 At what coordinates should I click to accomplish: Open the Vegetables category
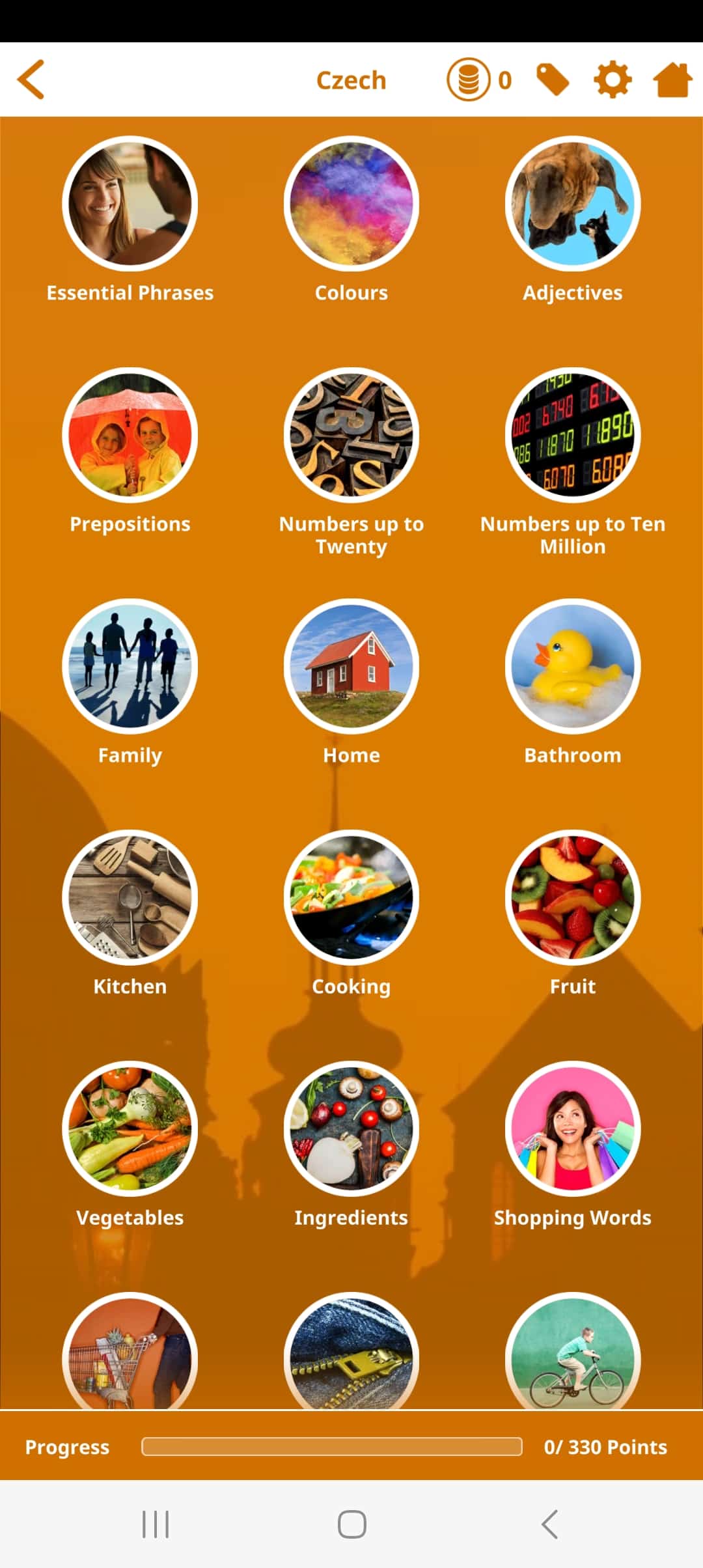coord(130,1128)
